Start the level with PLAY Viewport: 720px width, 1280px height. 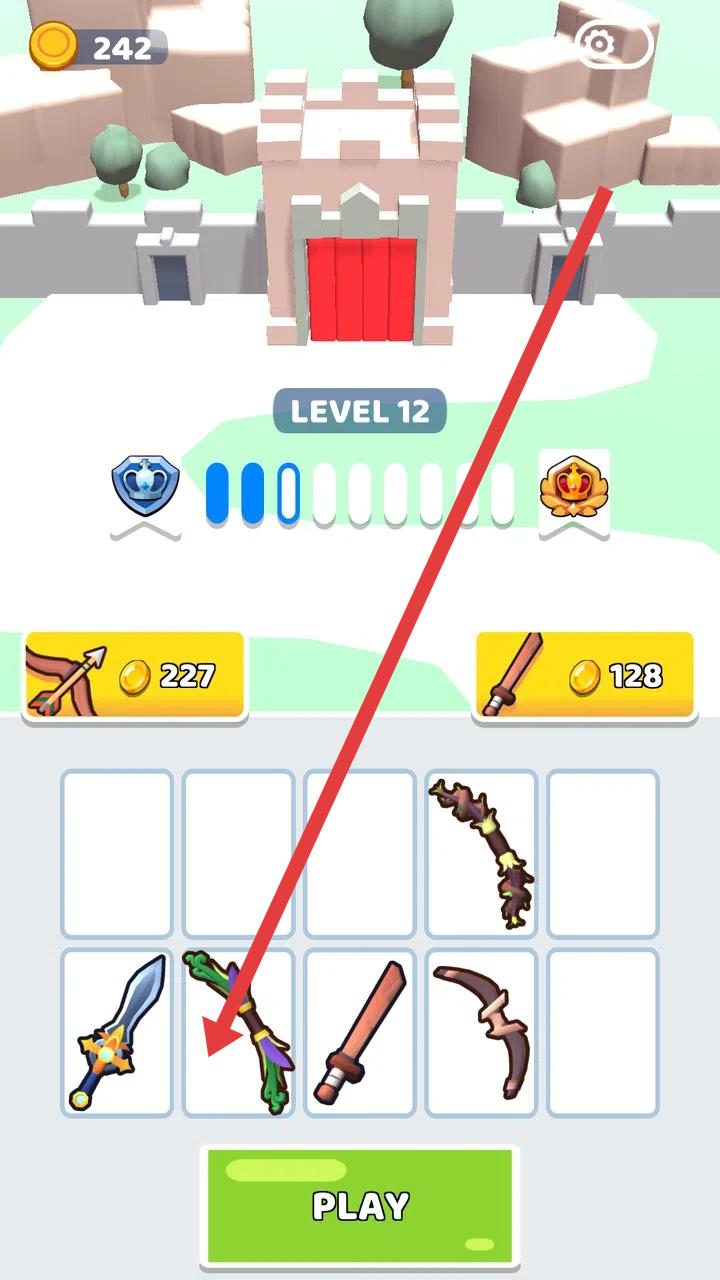(x=360, y=1205)
